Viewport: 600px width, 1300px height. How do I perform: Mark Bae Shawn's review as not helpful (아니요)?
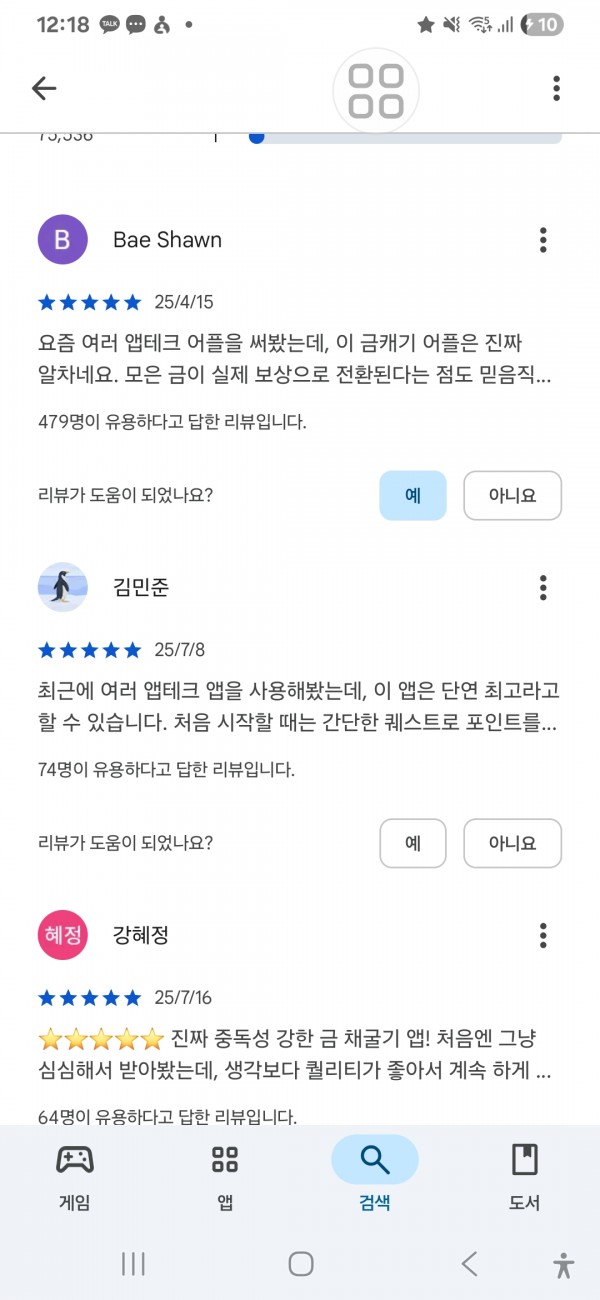513,495
